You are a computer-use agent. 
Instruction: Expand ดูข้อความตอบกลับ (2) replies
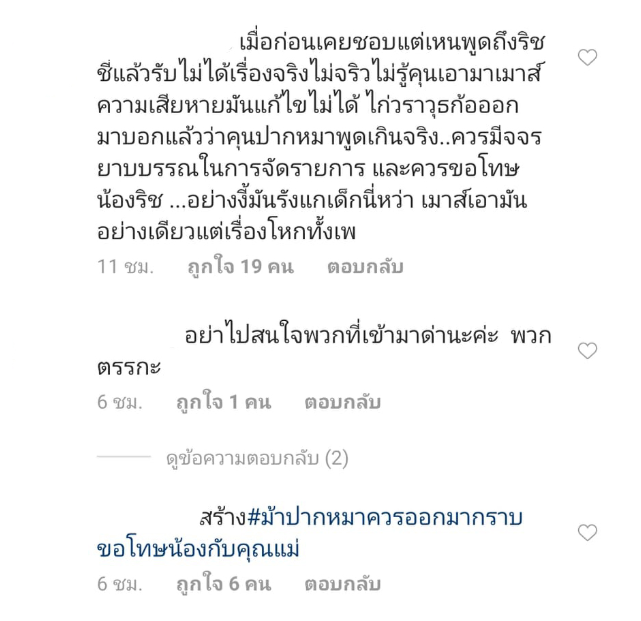(x=257, y=458)
